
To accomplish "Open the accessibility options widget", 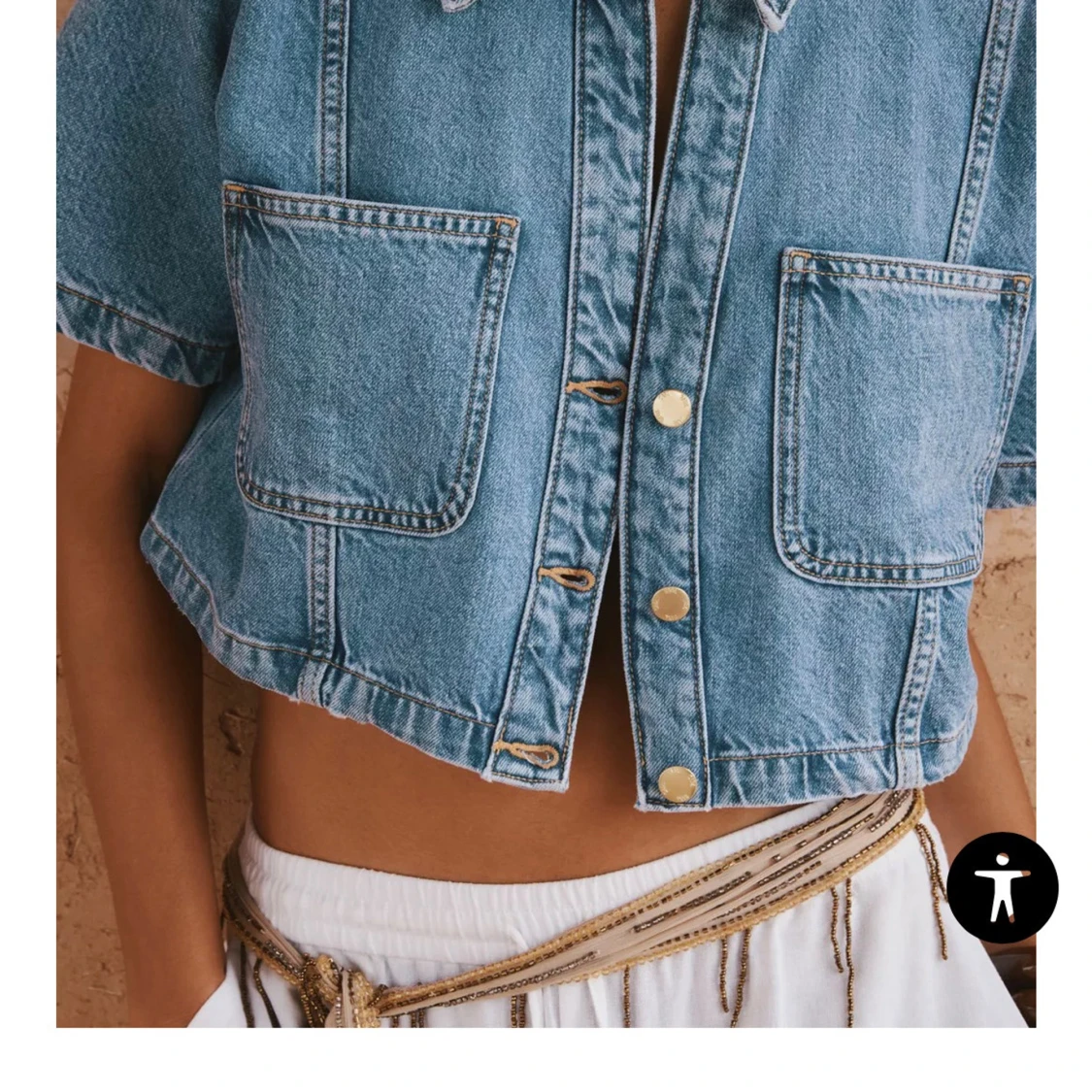I will 1002,887.
